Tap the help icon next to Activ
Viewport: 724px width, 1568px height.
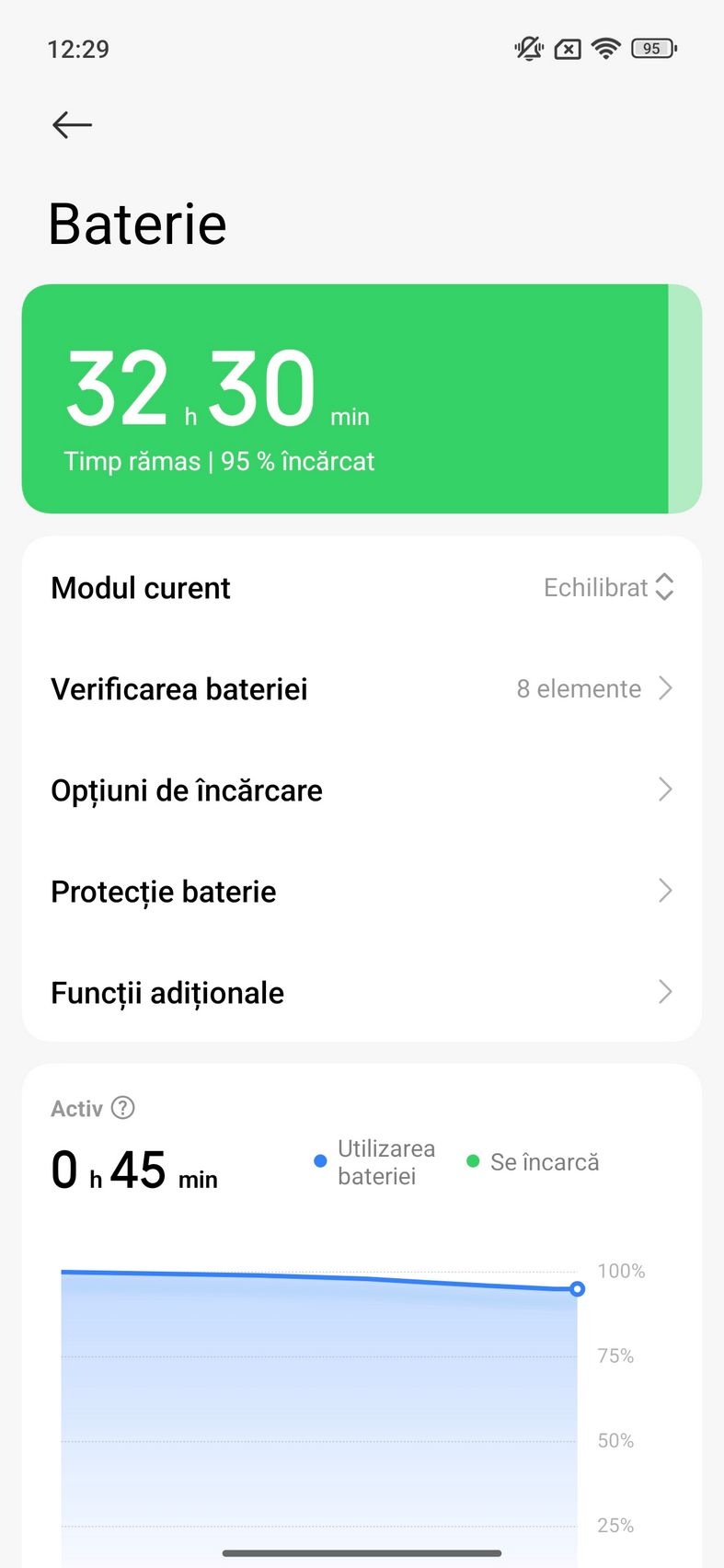click(x=123, y=1107)
